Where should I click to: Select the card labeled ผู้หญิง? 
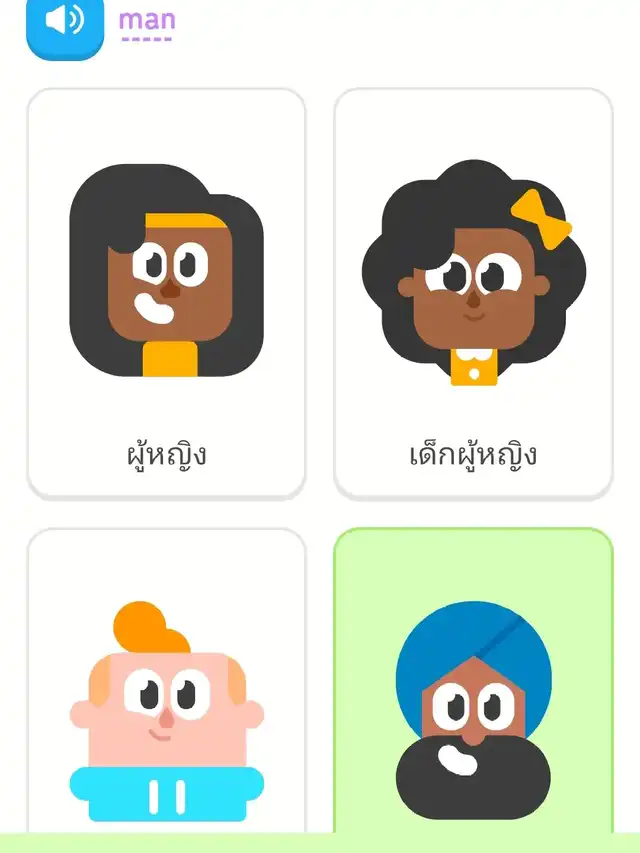pos(166,293)
